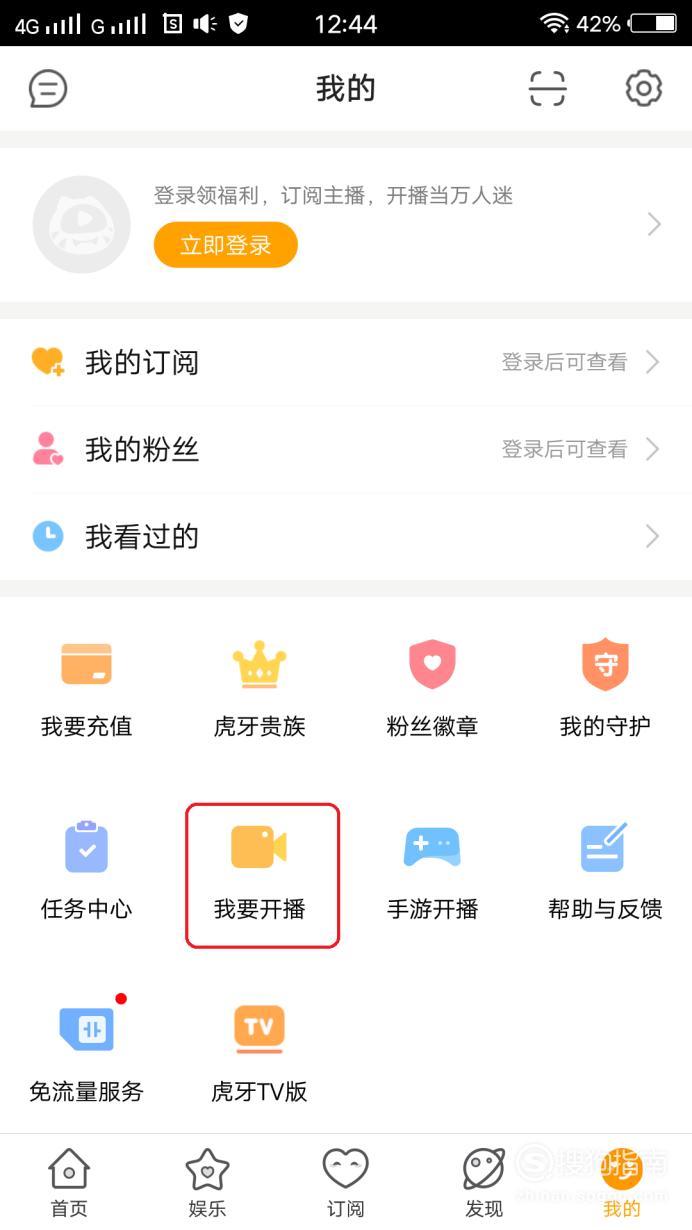Tap the 立即登录 login button
692x1230 pixels.
pos(226,245)
